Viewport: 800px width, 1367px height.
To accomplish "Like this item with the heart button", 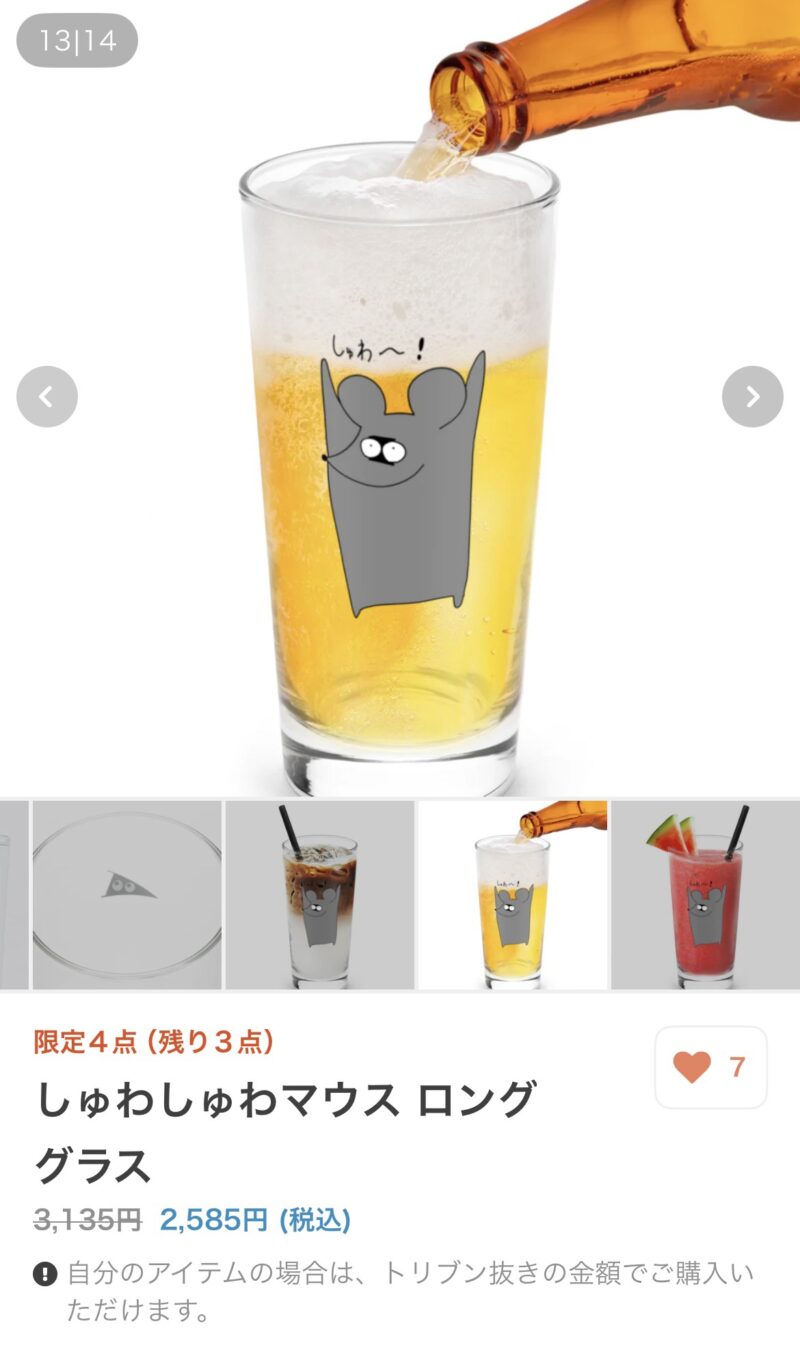I will [710, 1067].
